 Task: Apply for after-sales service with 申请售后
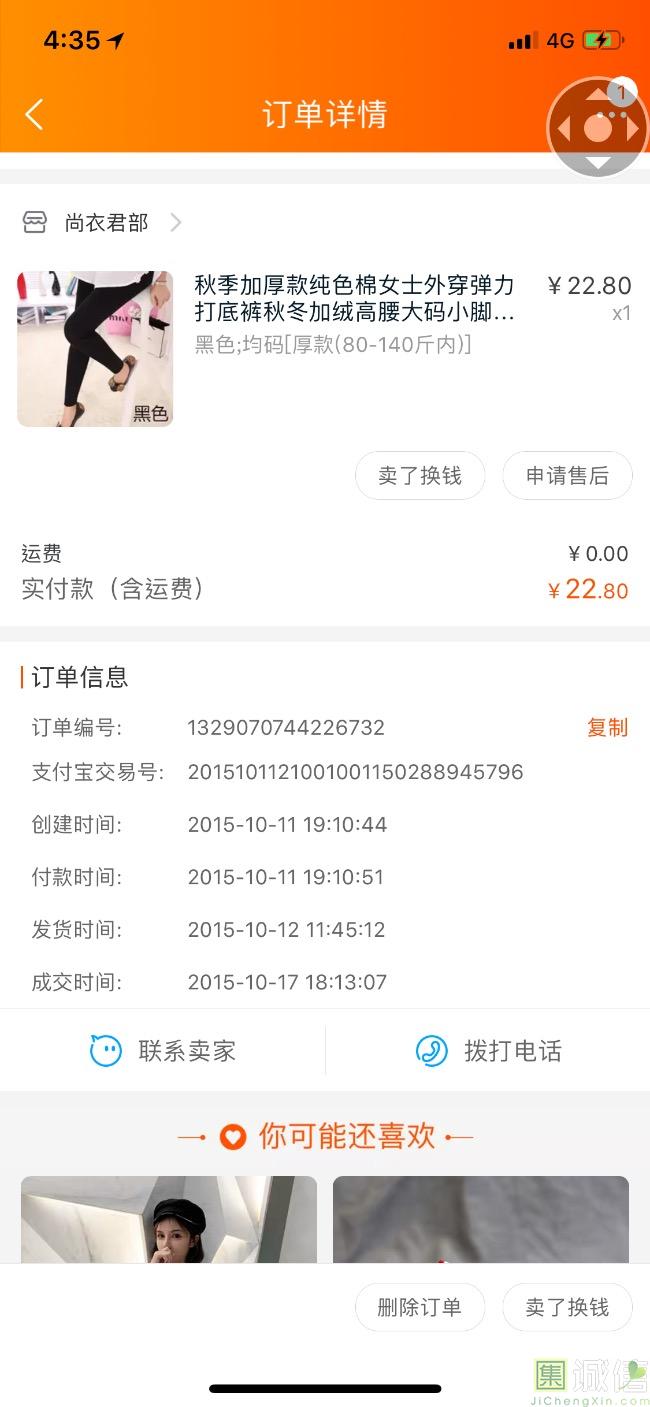tap(567, 476)
